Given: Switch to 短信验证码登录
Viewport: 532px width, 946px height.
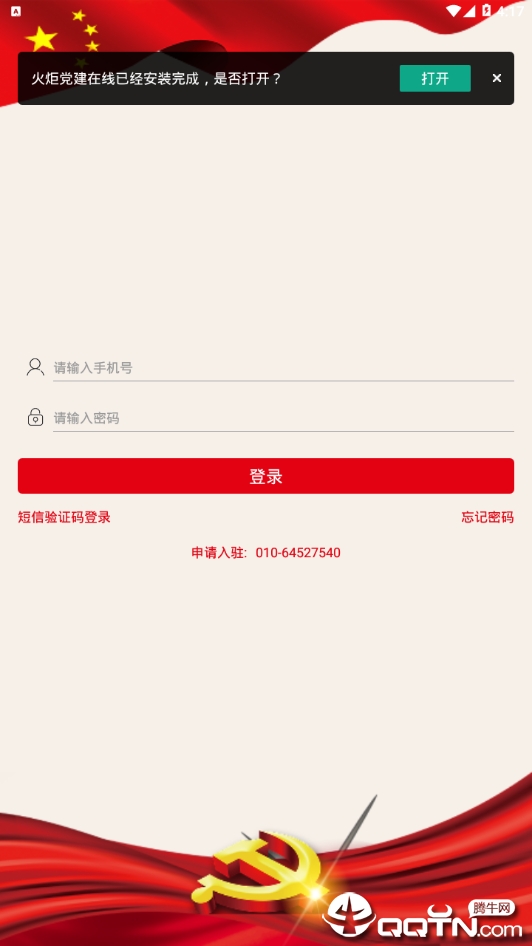Looking at the screenshot, I should point(64,517).
